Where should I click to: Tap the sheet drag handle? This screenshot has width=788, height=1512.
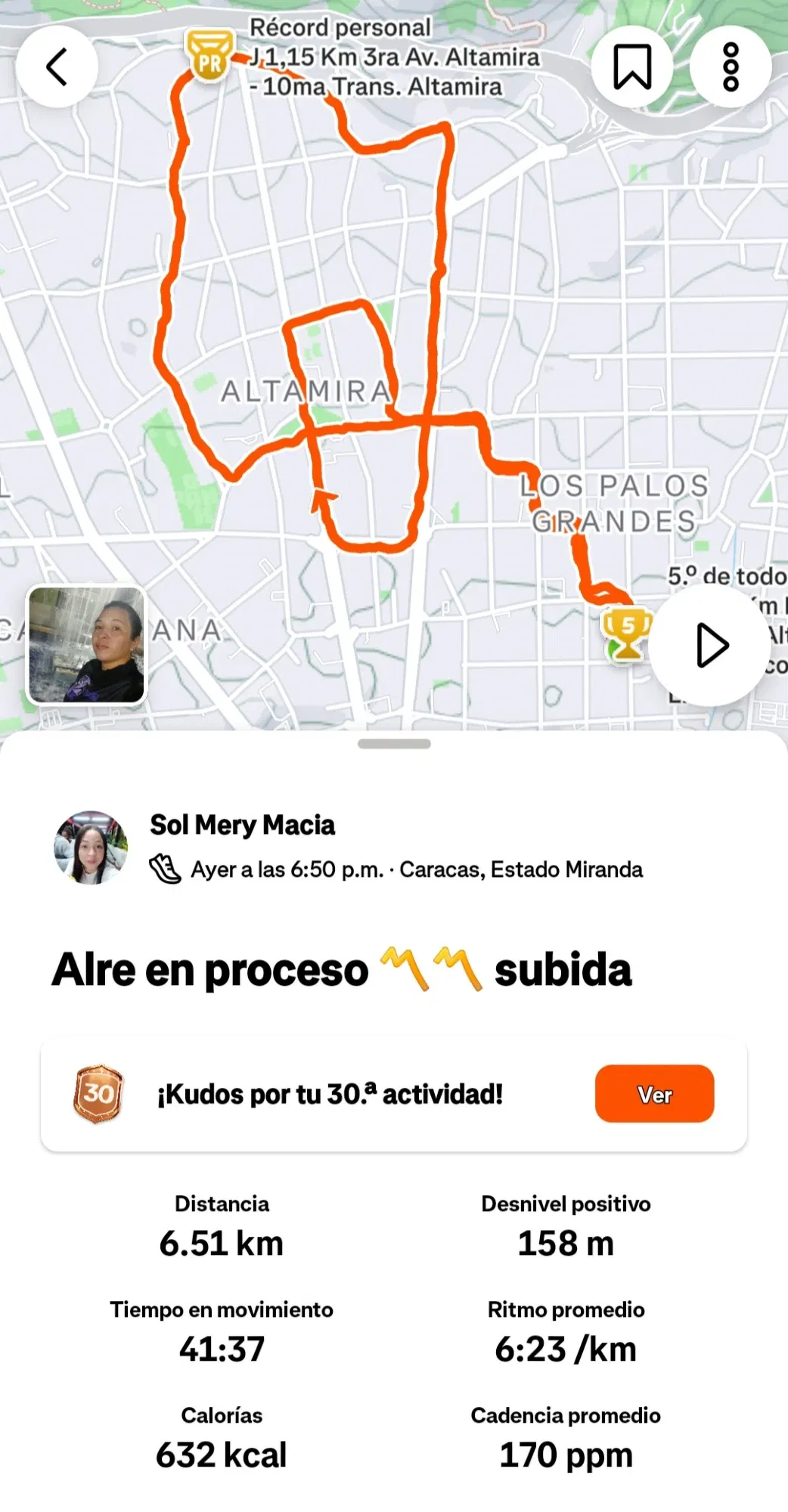[394, 744]
